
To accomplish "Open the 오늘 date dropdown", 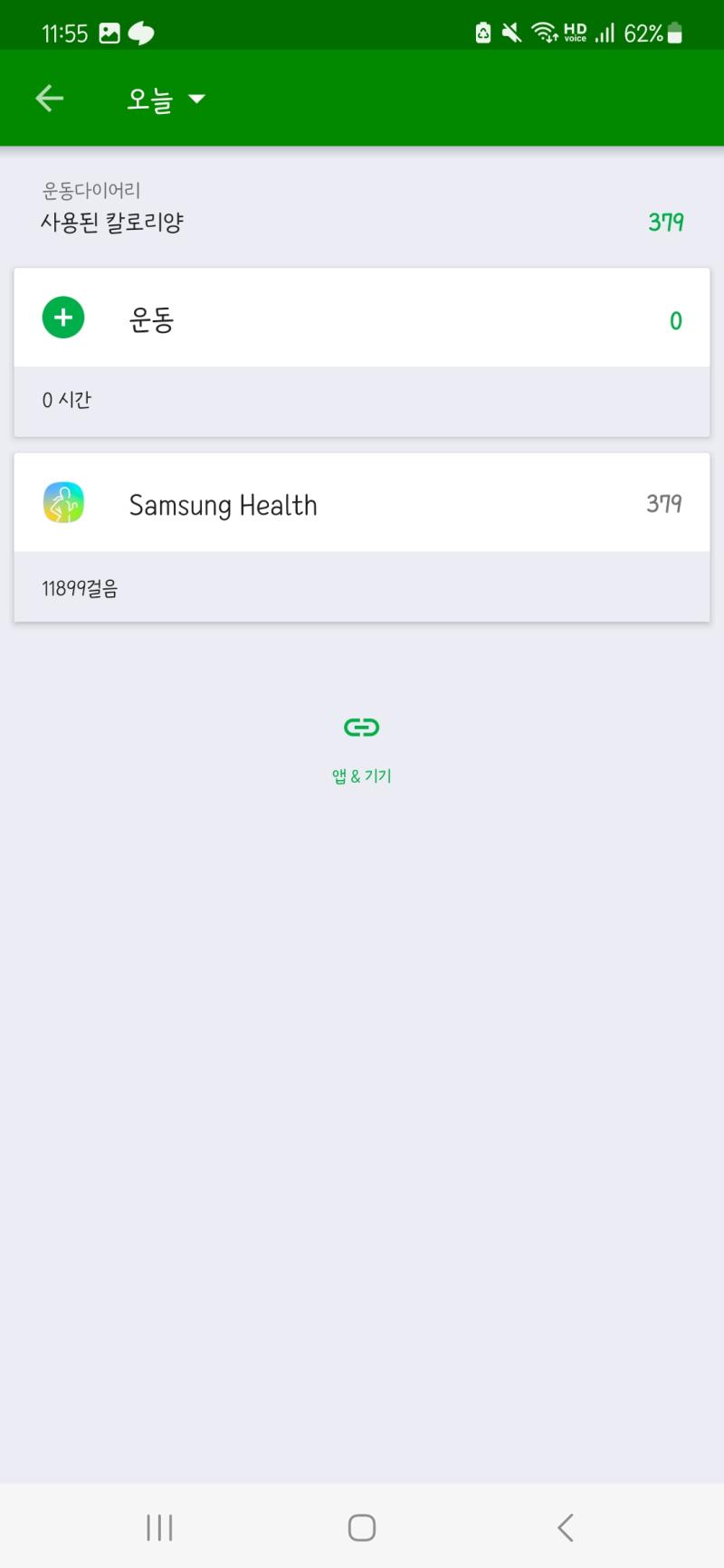I will point(166,99).
